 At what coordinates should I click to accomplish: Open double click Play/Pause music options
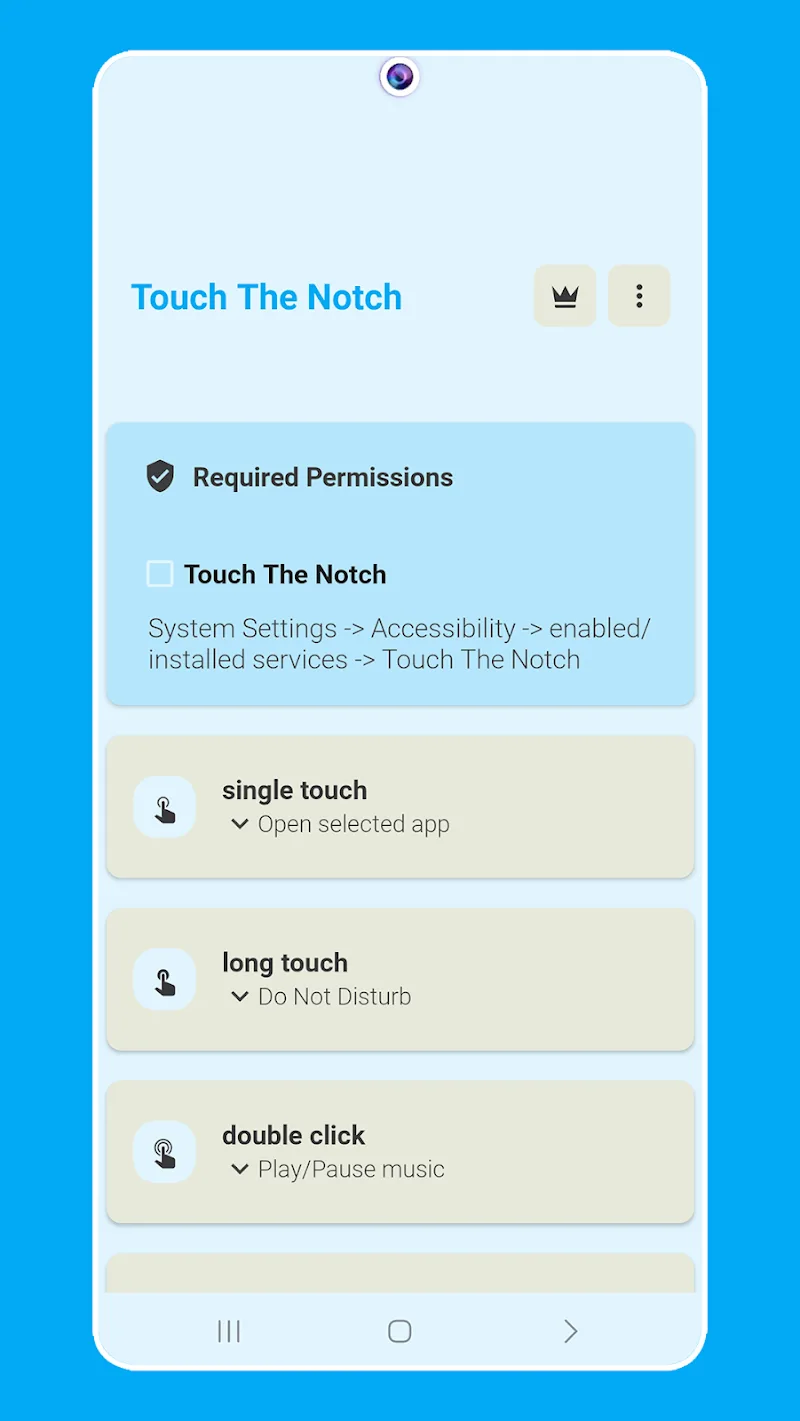point(337,1169)
